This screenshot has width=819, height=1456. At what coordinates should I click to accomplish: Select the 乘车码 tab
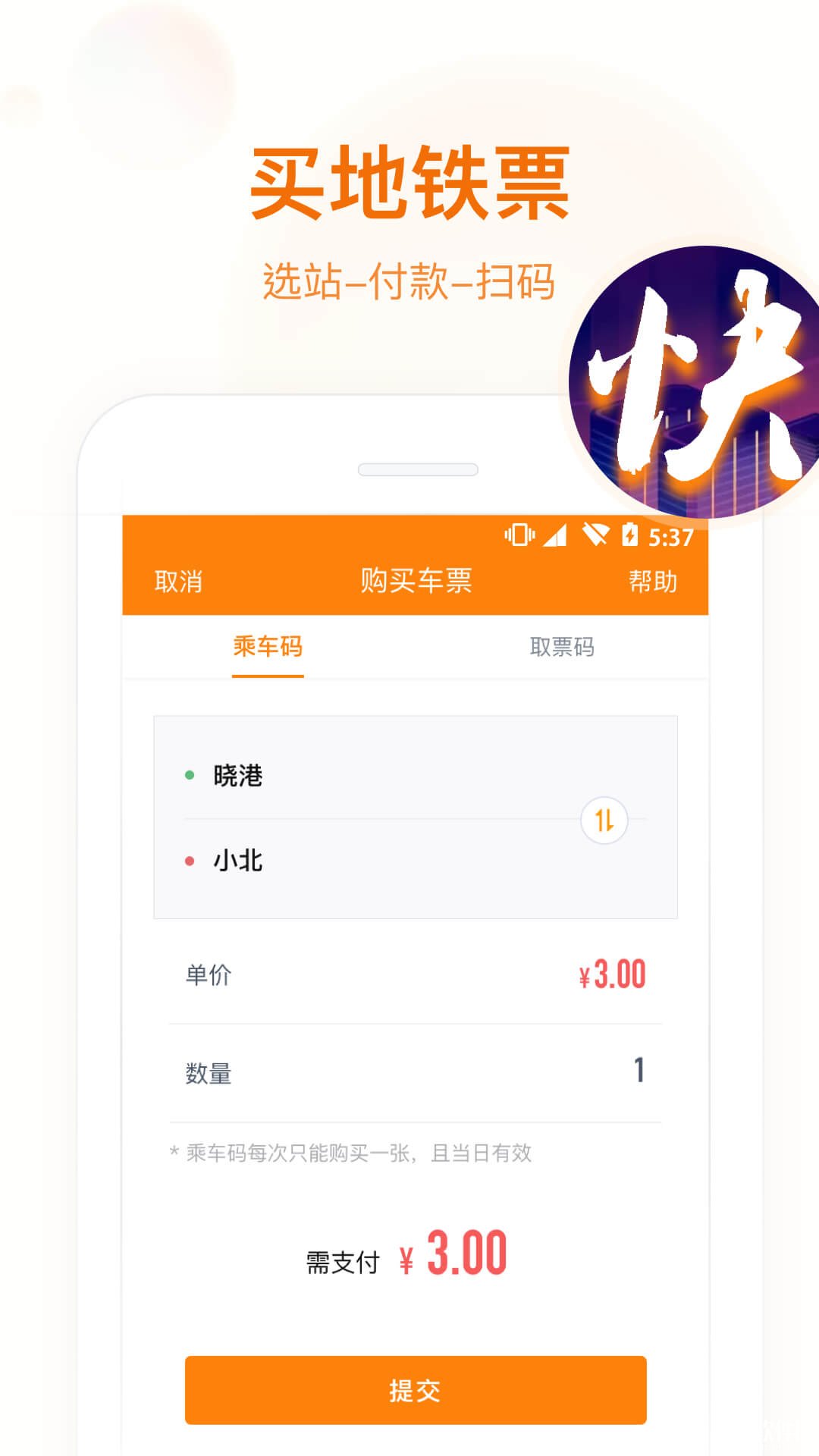pyautogui.click(x=269, y=647)
